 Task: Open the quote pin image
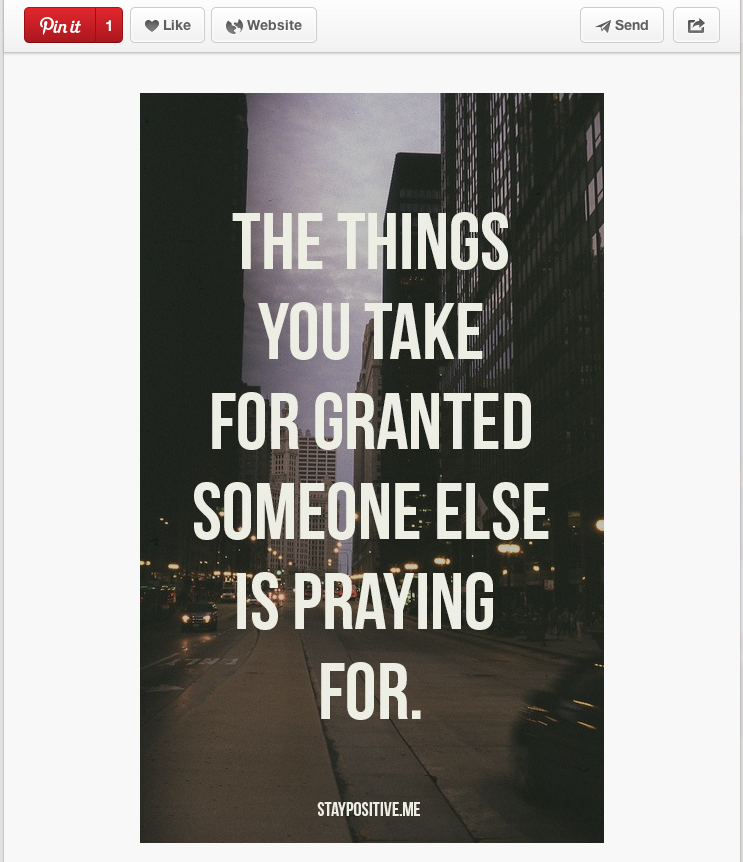point(371,467)
